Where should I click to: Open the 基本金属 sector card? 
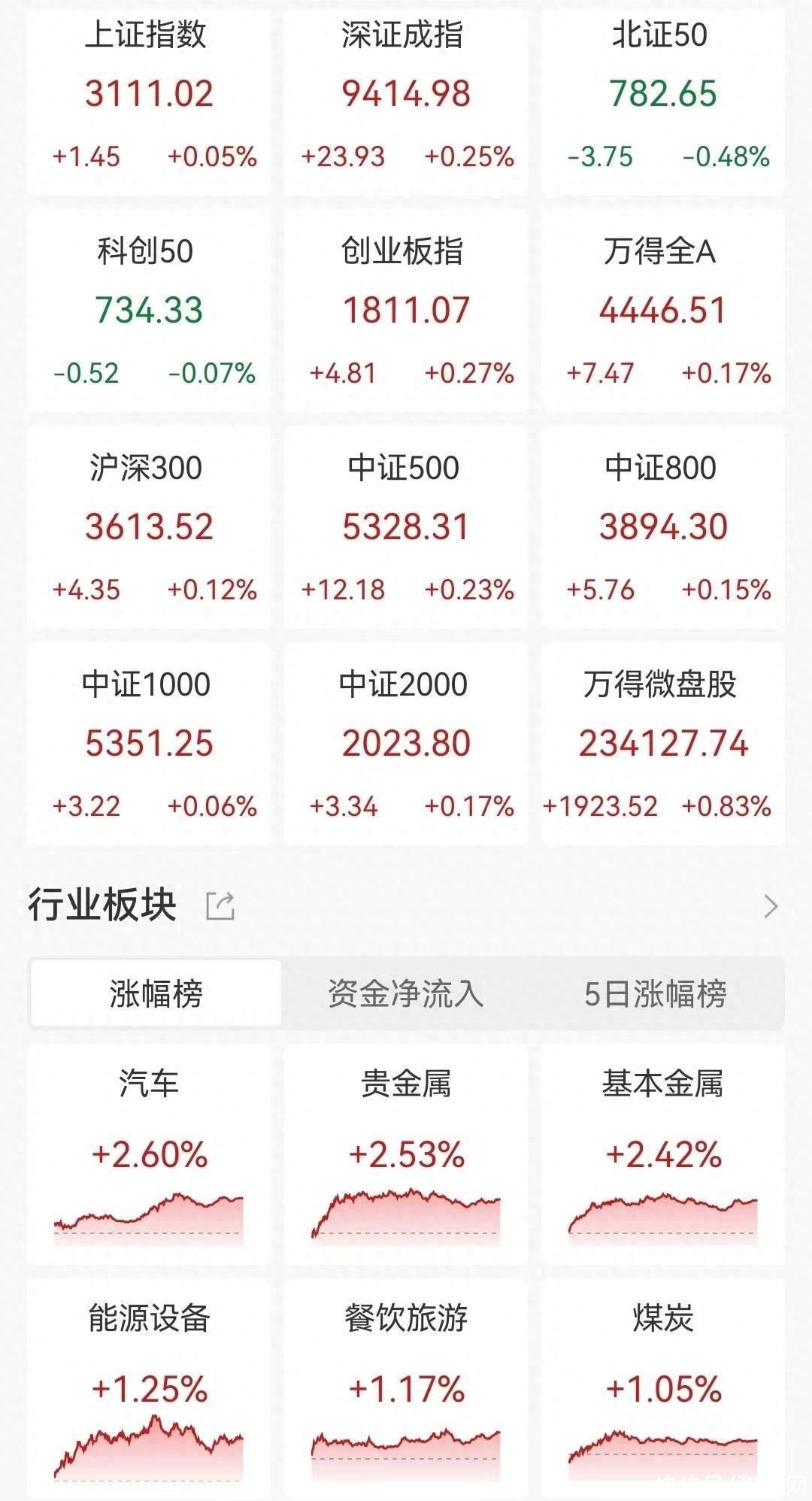(x=662, y=1154)
